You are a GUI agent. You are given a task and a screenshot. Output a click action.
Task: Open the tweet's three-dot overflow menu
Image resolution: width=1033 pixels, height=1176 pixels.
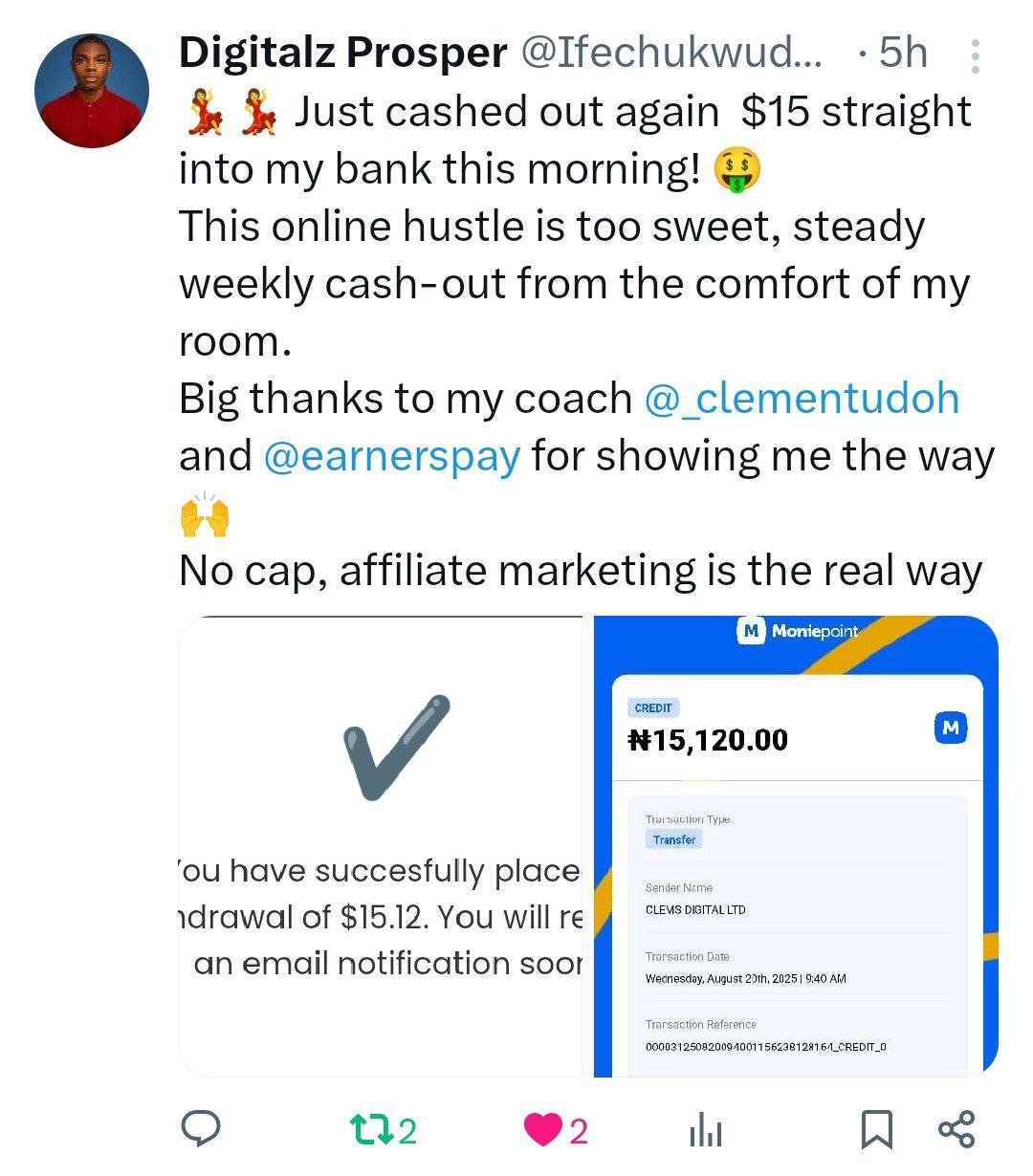pos(975,56)
